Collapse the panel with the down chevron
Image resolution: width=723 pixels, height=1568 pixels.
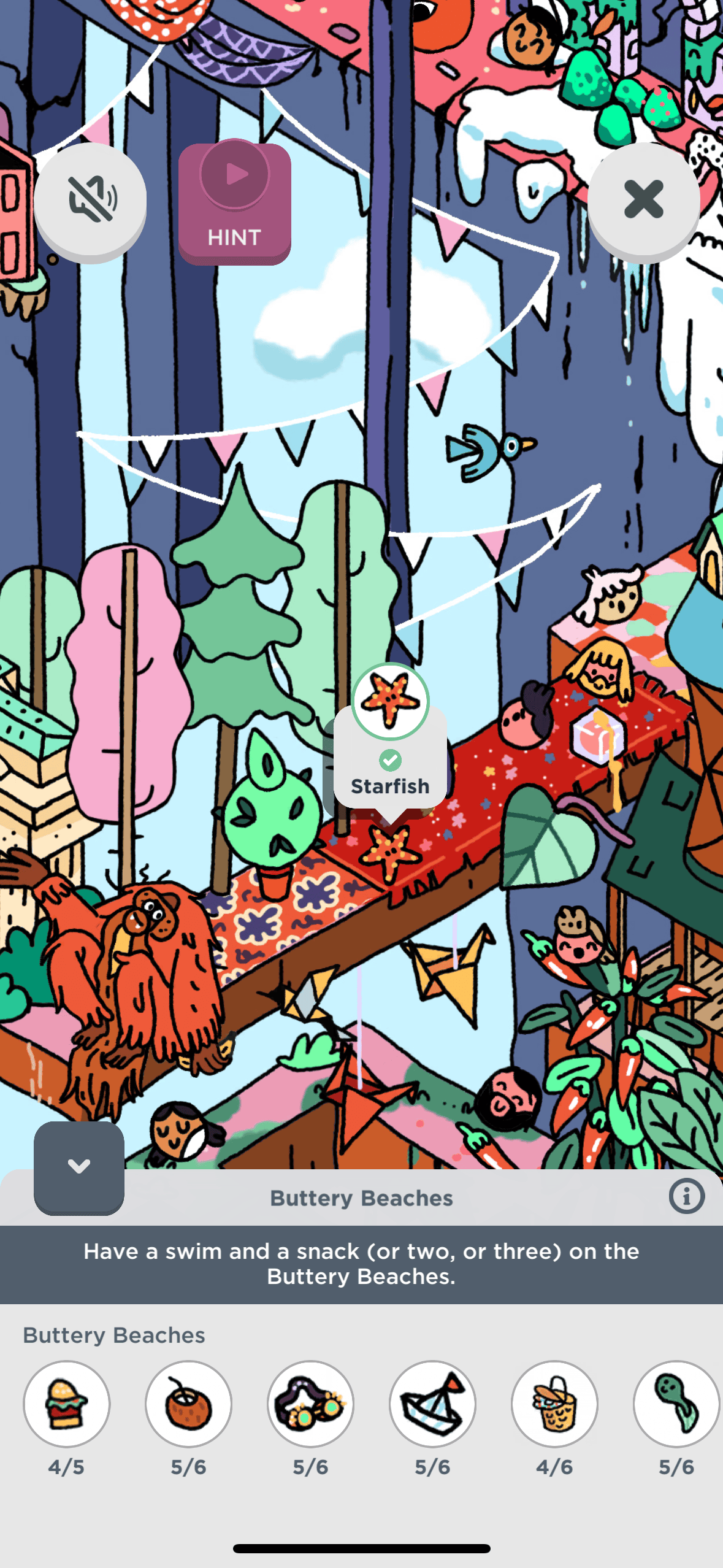79,1166
